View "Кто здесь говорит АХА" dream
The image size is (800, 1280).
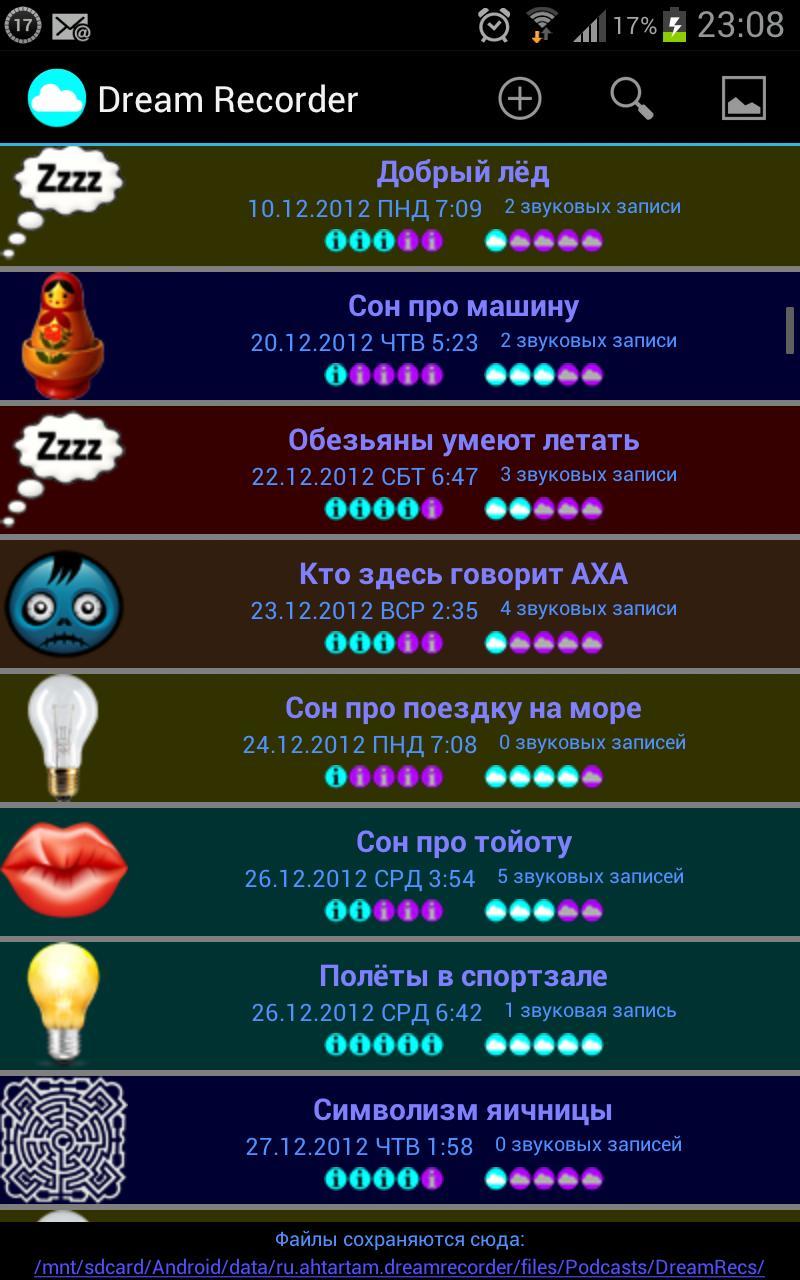(462, 575)
